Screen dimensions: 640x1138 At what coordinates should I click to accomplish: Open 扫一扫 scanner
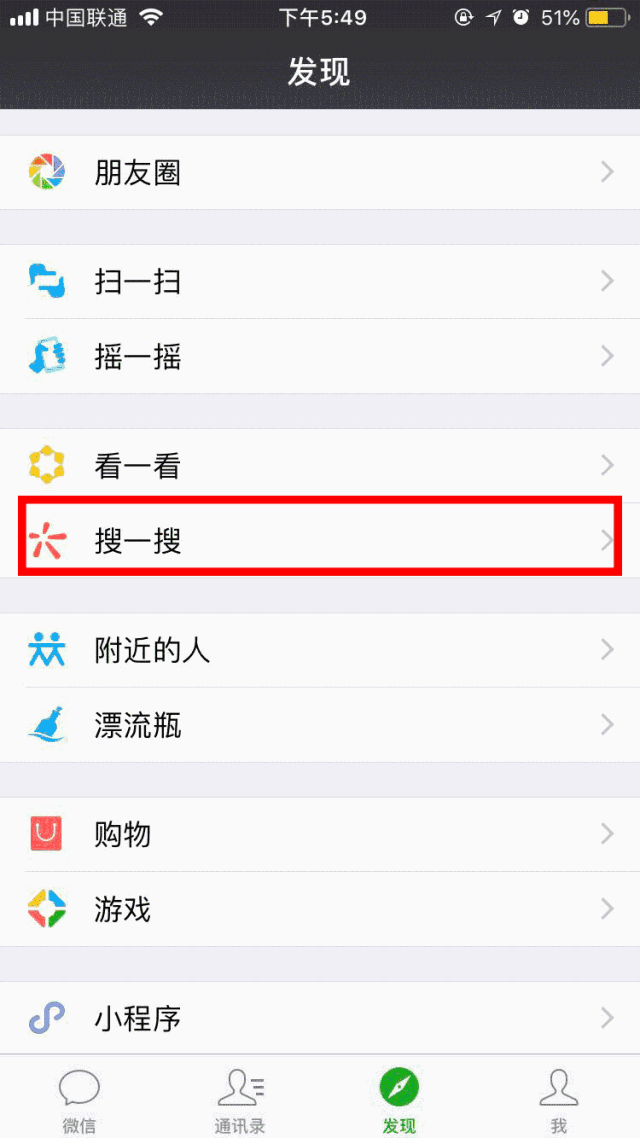(320, 281)
